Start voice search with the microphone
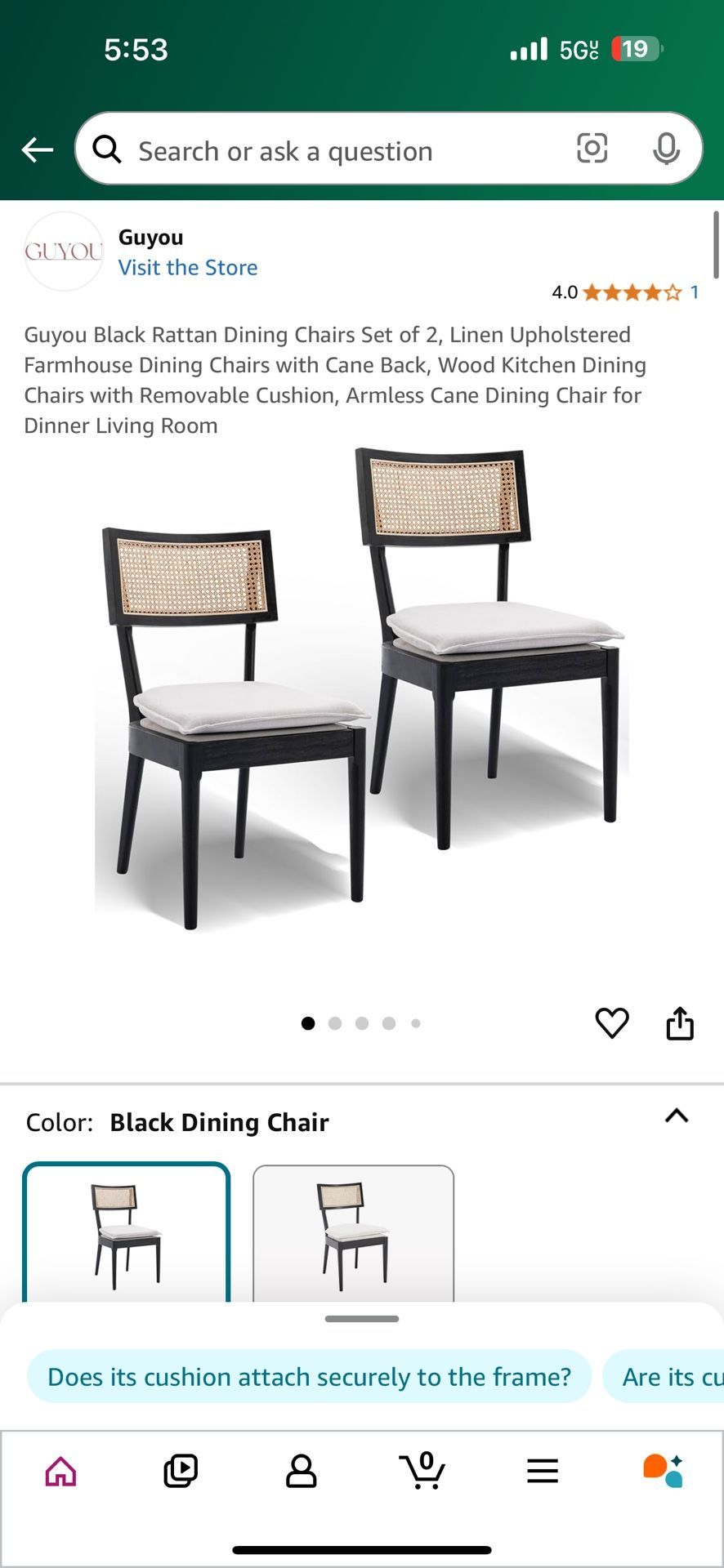Screen dimensions: 724x1568 pyautogui.click(x=666, y=149)
